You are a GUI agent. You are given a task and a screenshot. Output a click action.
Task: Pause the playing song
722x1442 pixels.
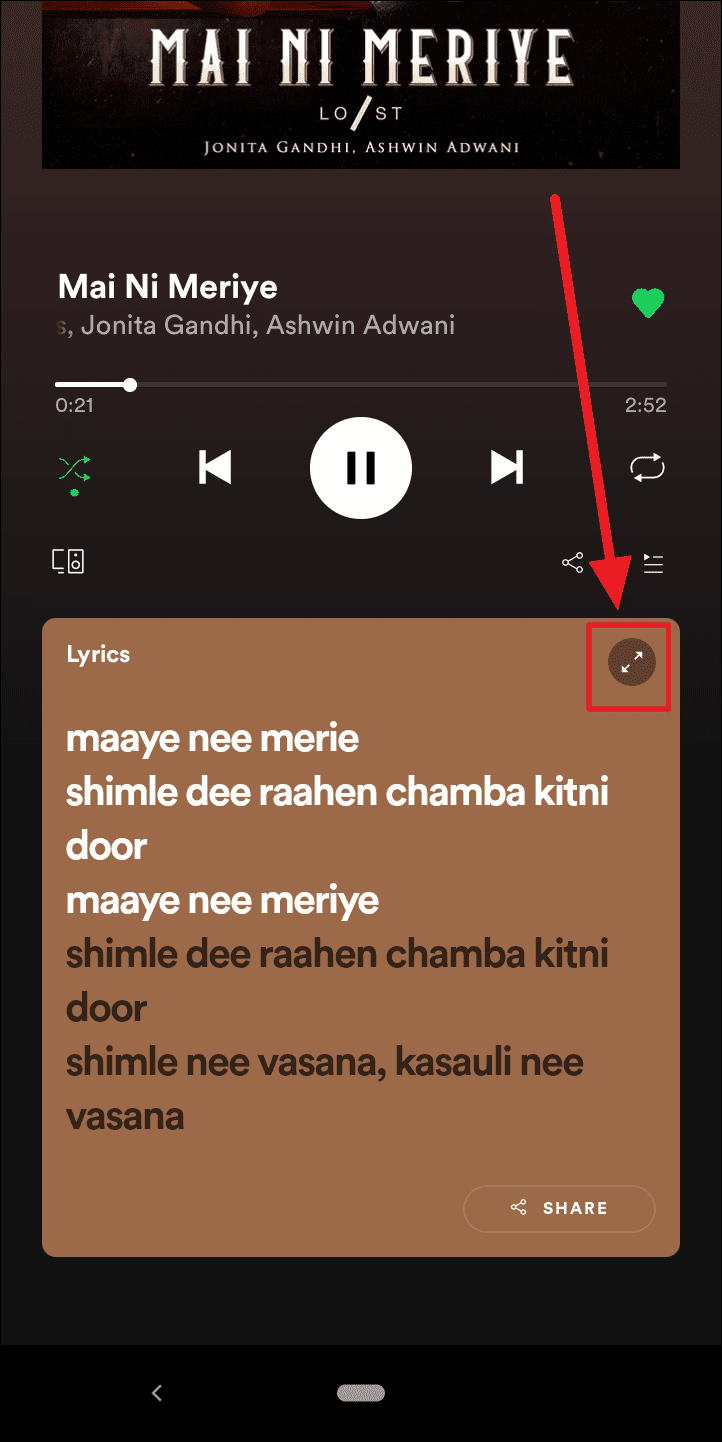click(x=360, y=467)
